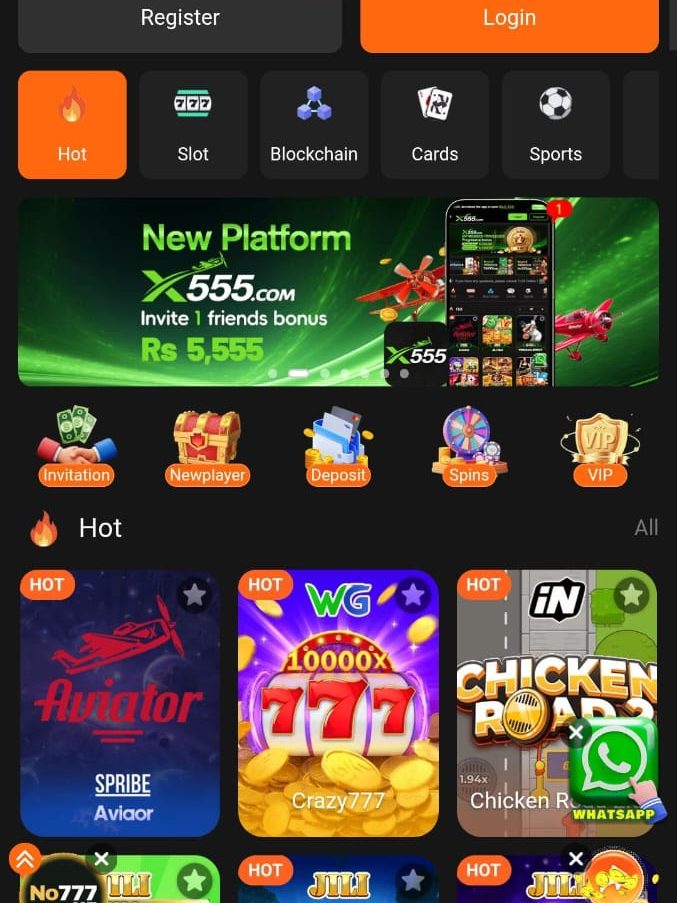This screenshot has height=903, width=677.
Task: Open the Spins wheel
Action: tap(469, 447)
